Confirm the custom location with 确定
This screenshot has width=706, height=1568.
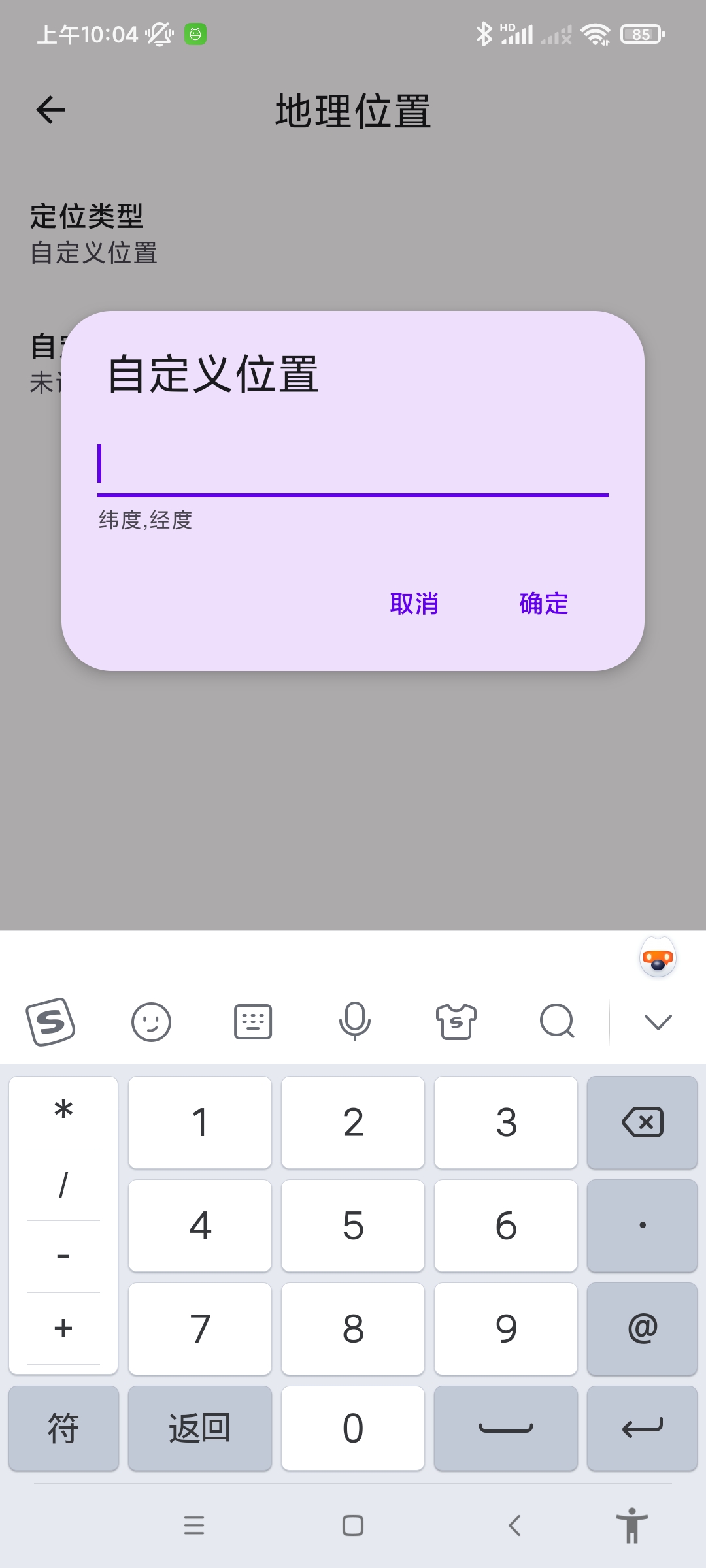543,604
